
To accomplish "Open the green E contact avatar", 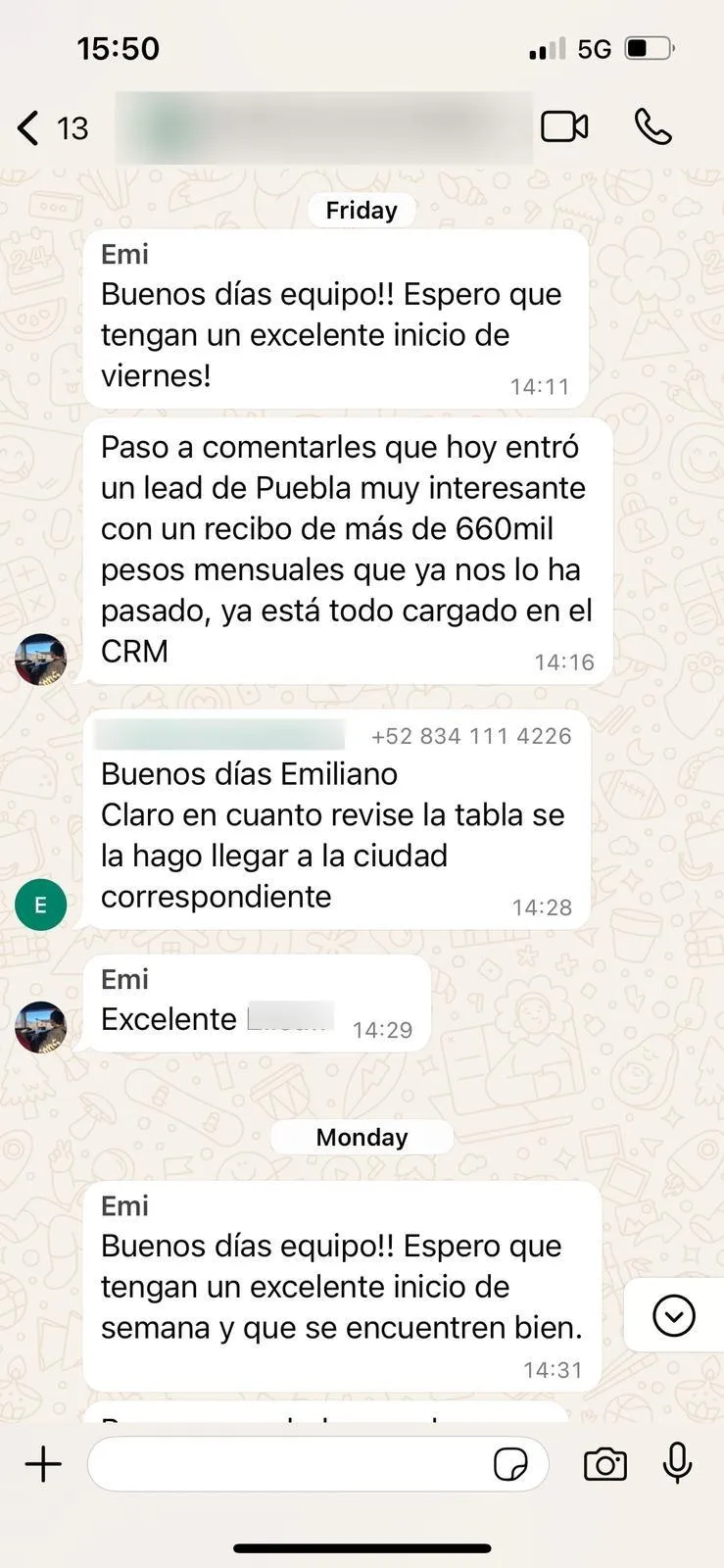I will (x=40, y=905).
